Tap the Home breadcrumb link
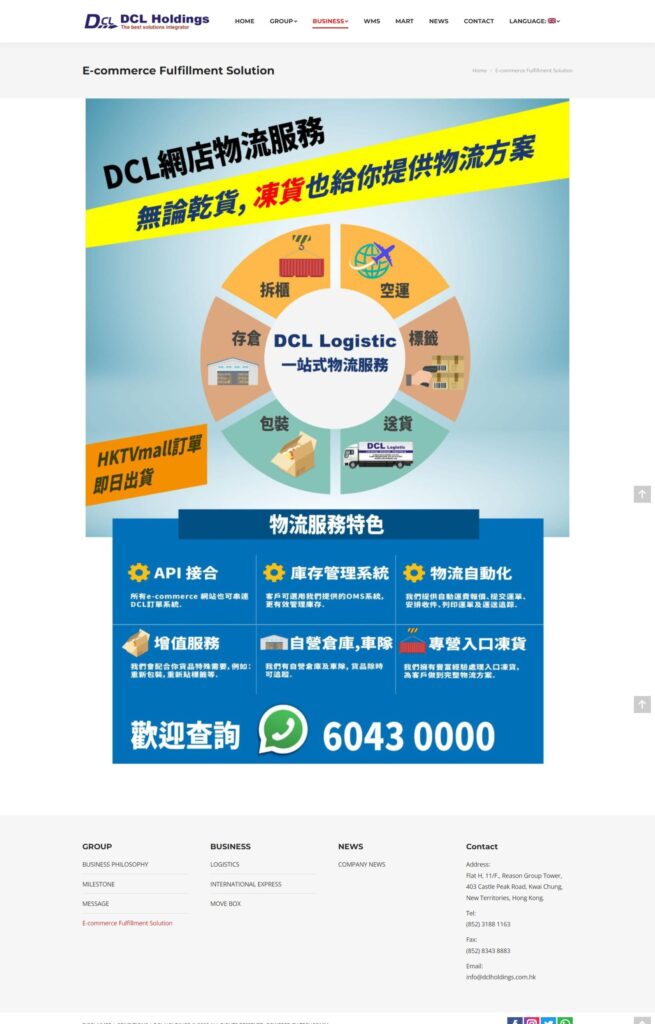655x1024 pixels. (x=479, y=71)
